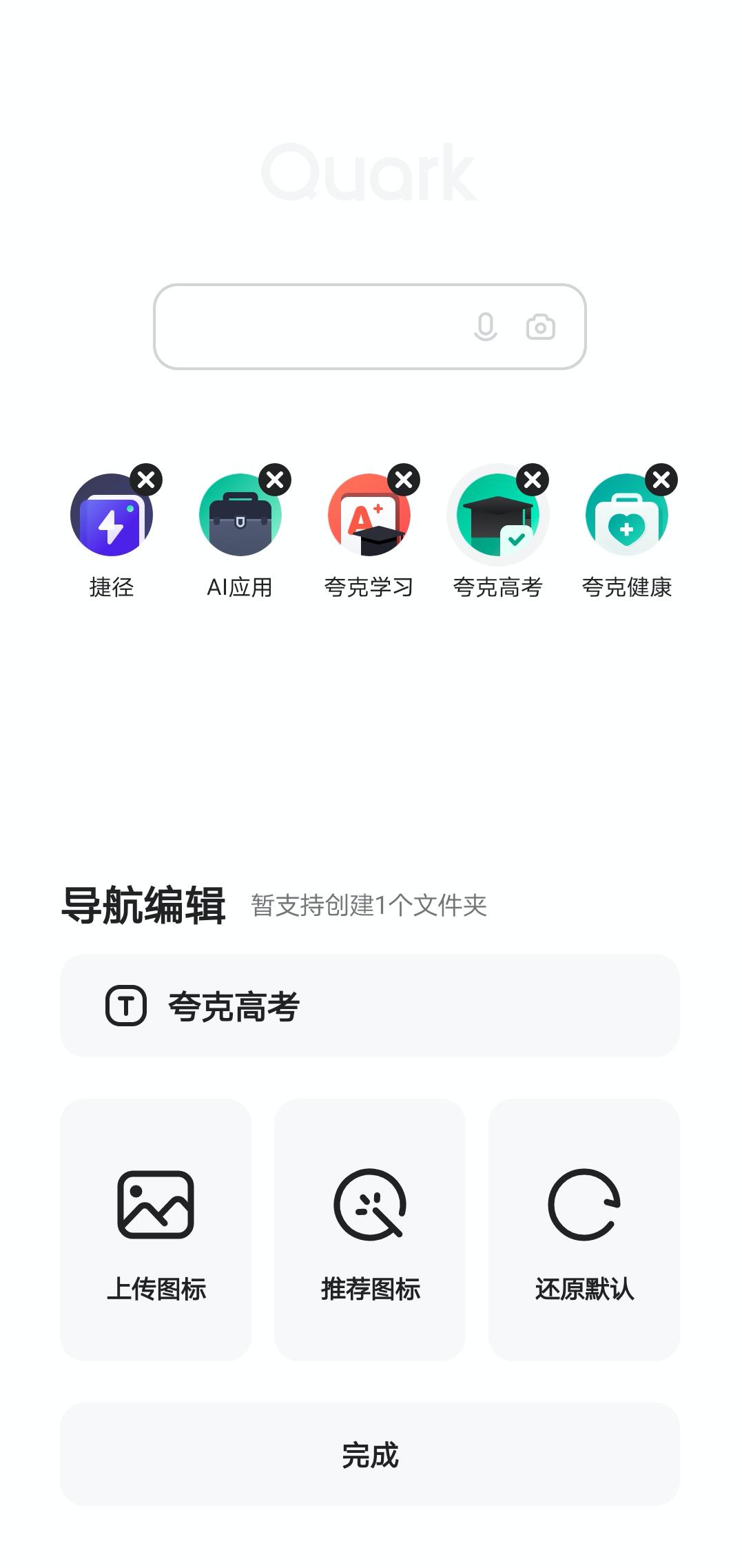Delete the 夸克健康 shortcut
This screenshot has height=1568, width=742.
point(661,480)
